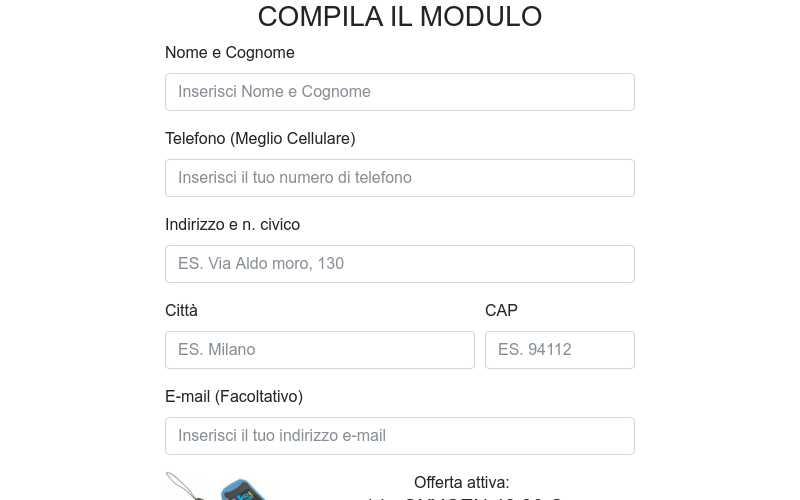The image size is (800, 500).
Task: Tap the Città input box
Action: coord(320,350)
